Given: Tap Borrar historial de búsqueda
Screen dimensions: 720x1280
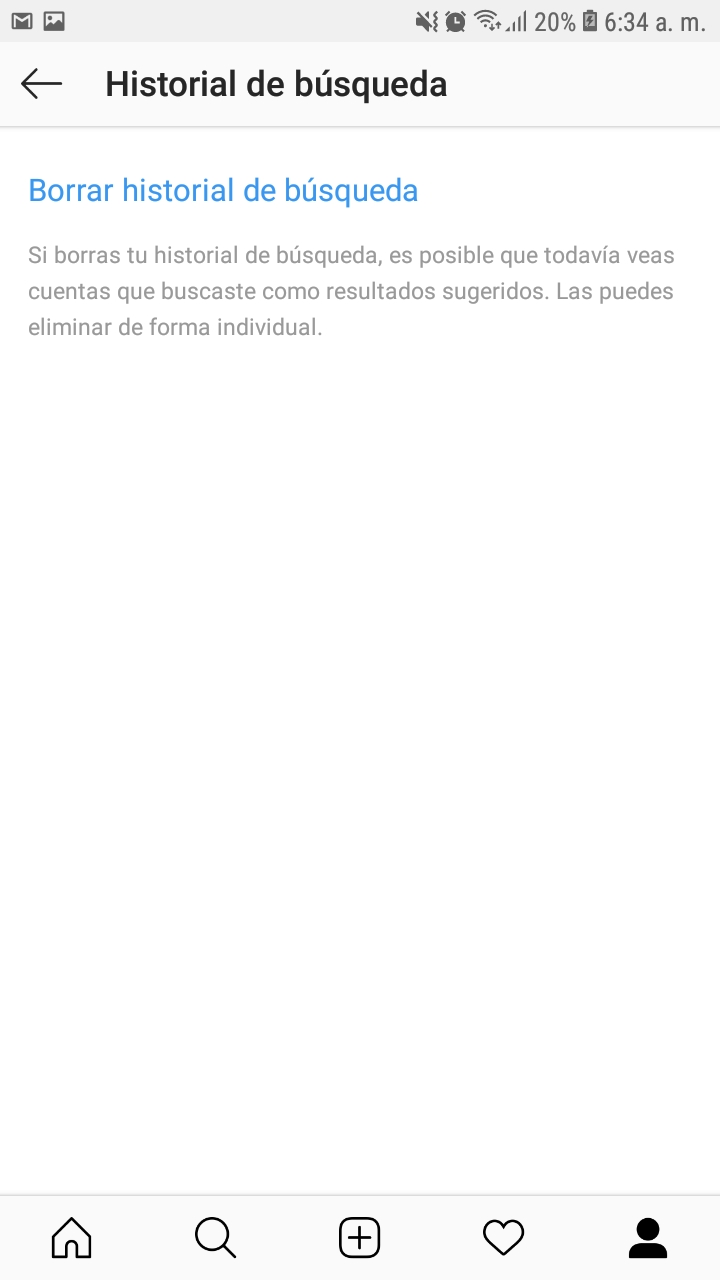Looking at the screenshot, I should pos(223,190).
